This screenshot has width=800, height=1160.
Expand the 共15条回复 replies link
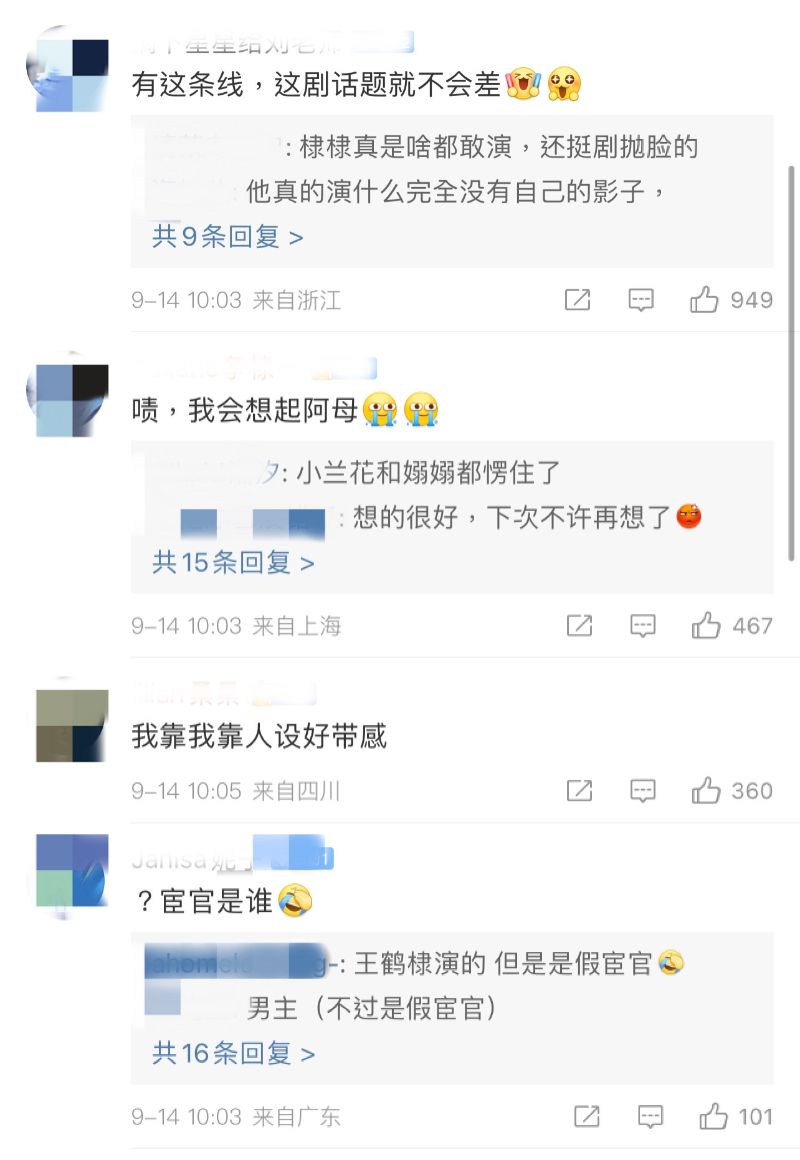[233, 563]
